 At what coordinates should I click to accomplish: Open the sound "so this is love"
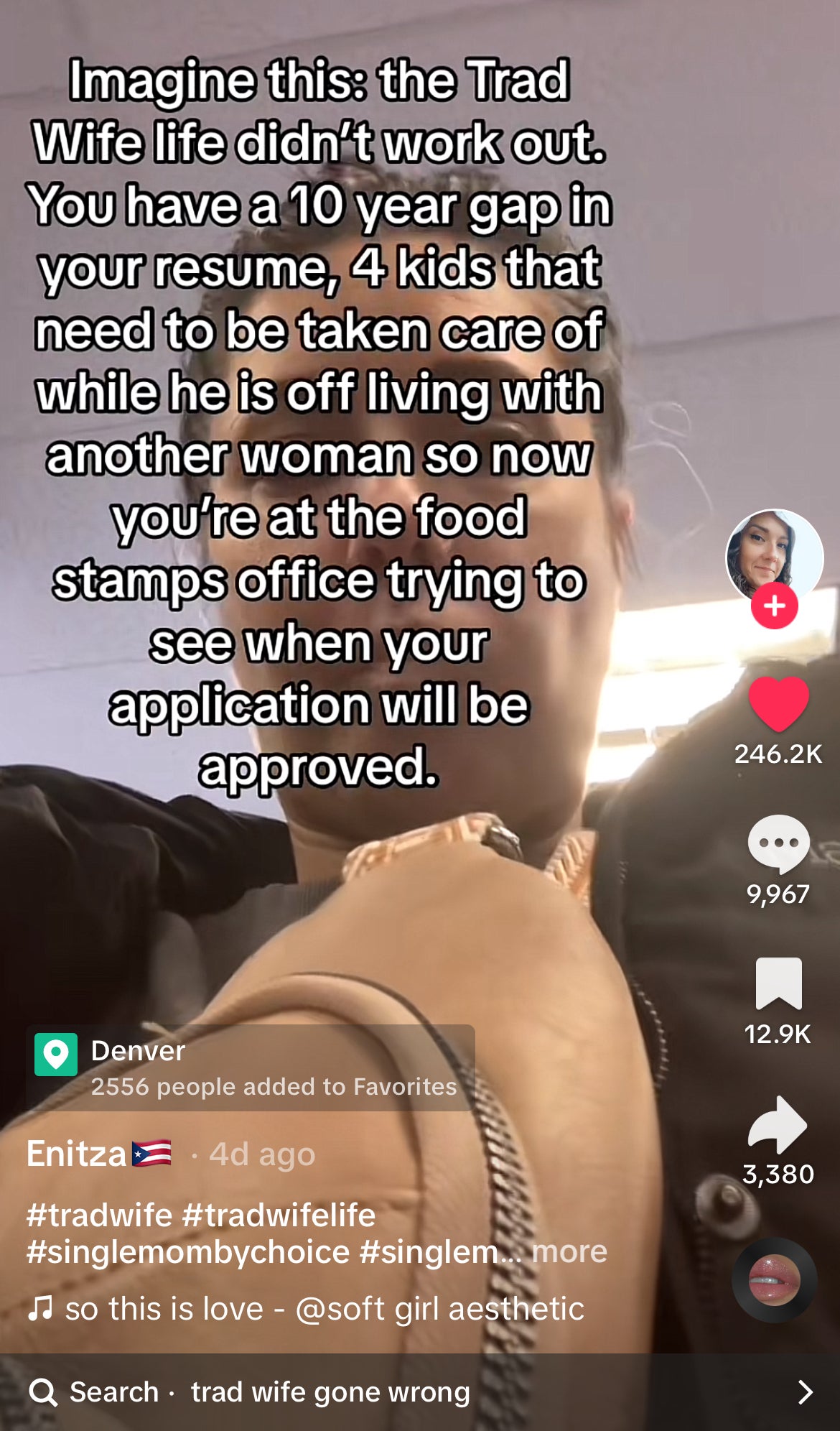tap(323, 1309)
